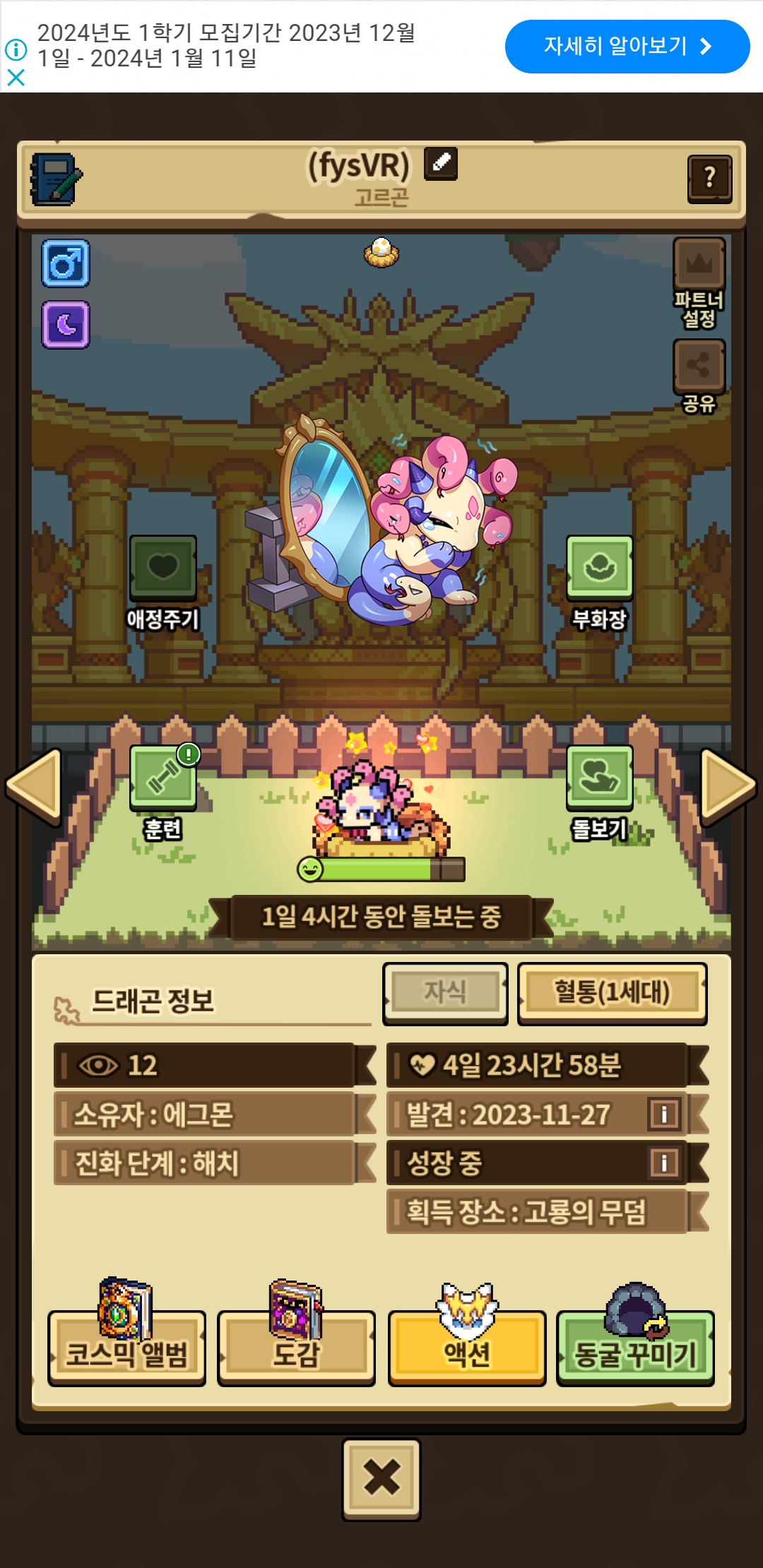Viewport: 763px width, 1568px height.
Task: Tap 자세히 알아보기 on the ad banner
Action: 627,47
